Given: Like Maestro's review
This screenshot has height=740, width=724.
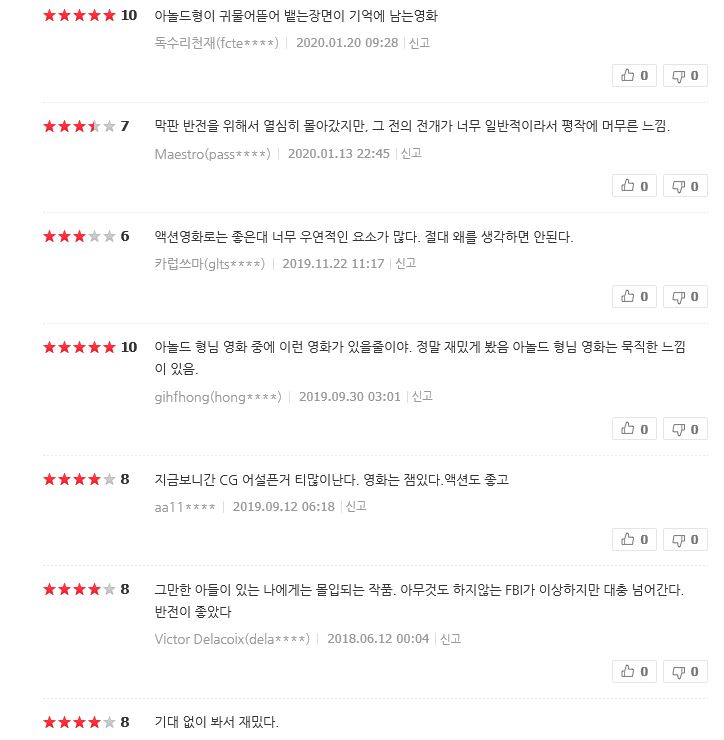Looking at the screenshot, I should tap(635, 186).
